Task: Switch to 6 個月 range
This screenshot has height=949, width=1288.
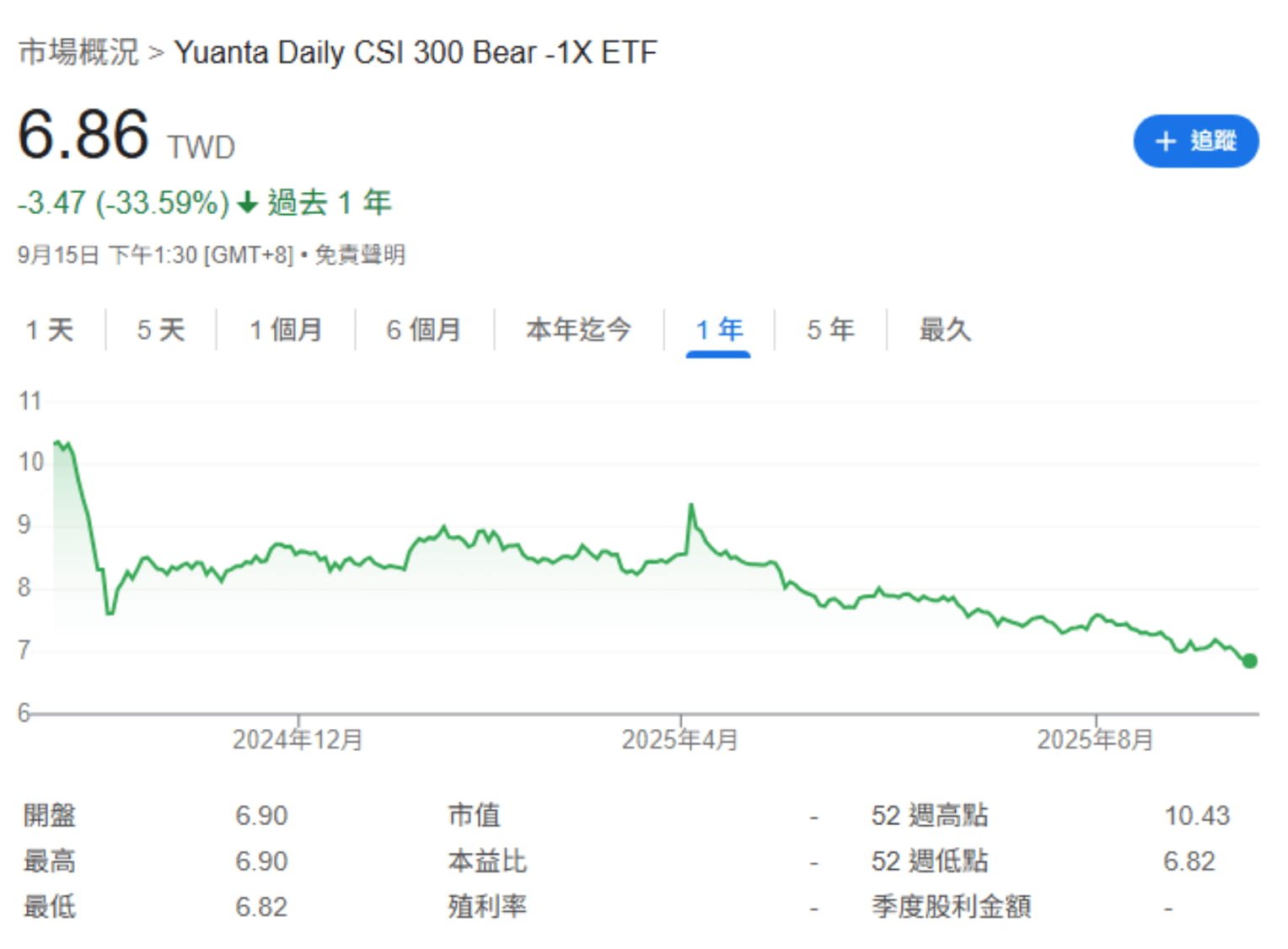Action: (x=423, y=330)
